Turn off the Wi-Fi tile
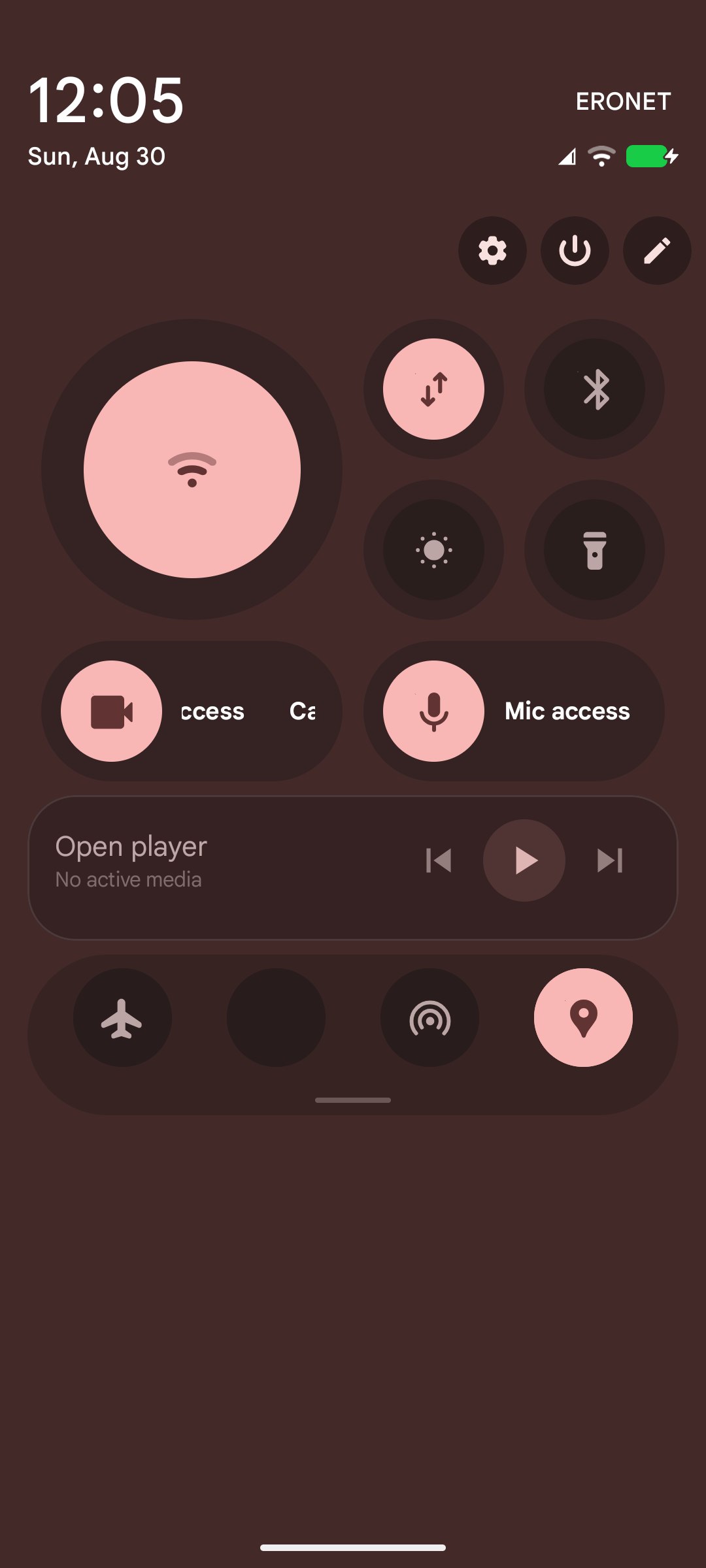This screenshot has width=706, height=1568. coord(192,469)
